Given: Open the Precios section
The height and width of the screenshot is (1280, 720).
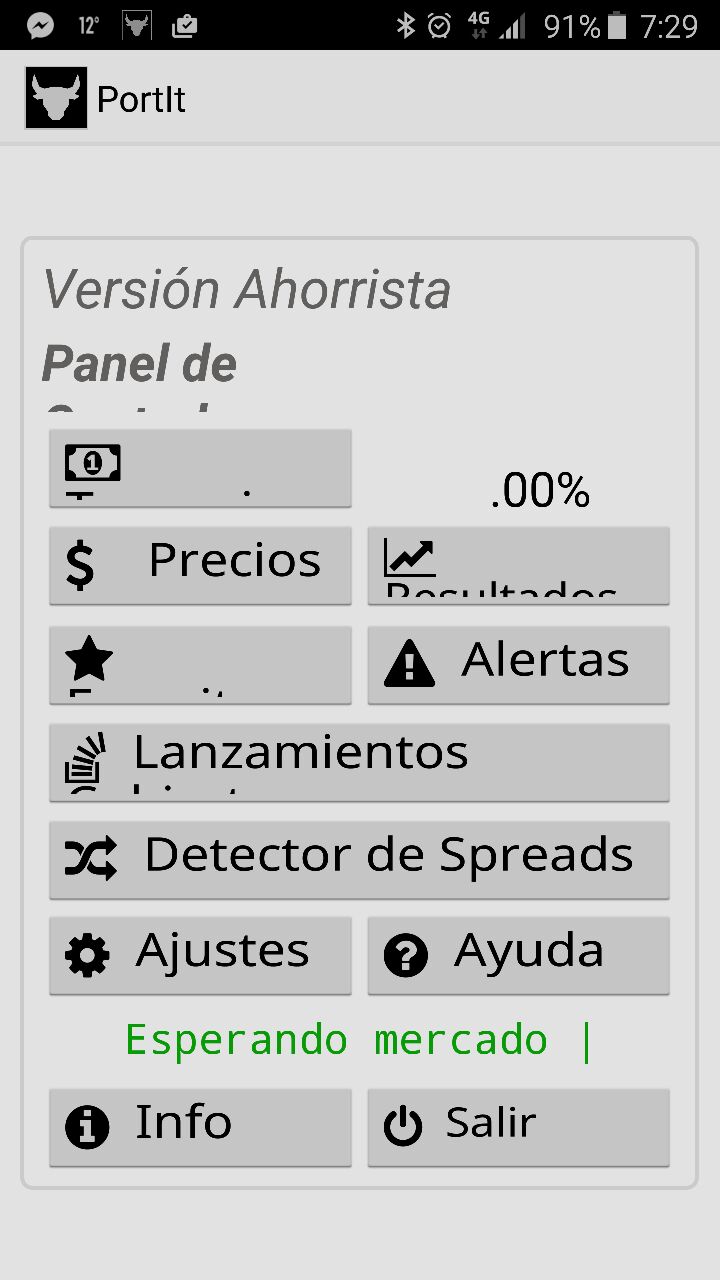Looking at the screenshot, I should point(200,565).
